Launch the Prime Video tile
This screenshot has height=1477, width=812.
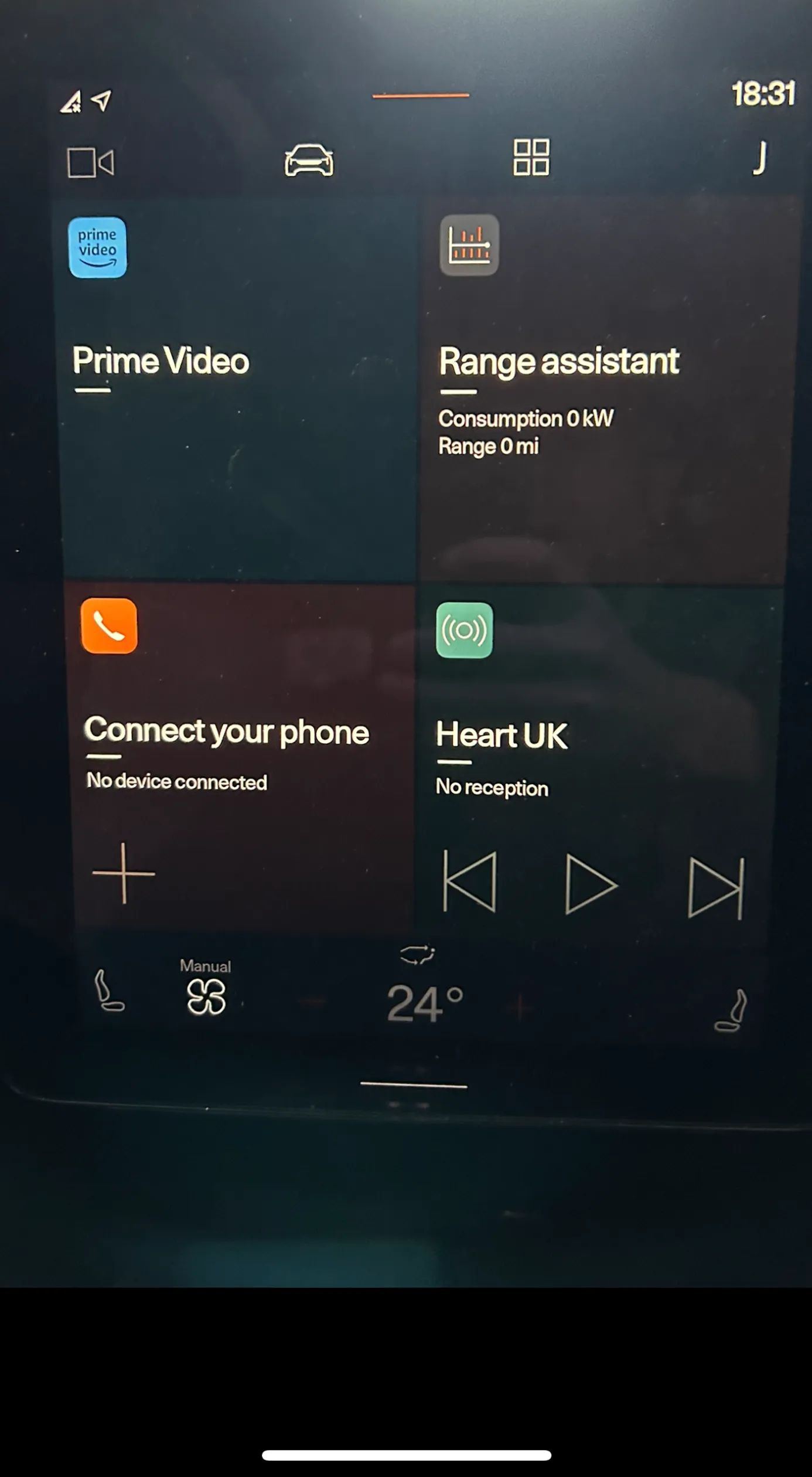pyautogui.click(x=234, y=387)
